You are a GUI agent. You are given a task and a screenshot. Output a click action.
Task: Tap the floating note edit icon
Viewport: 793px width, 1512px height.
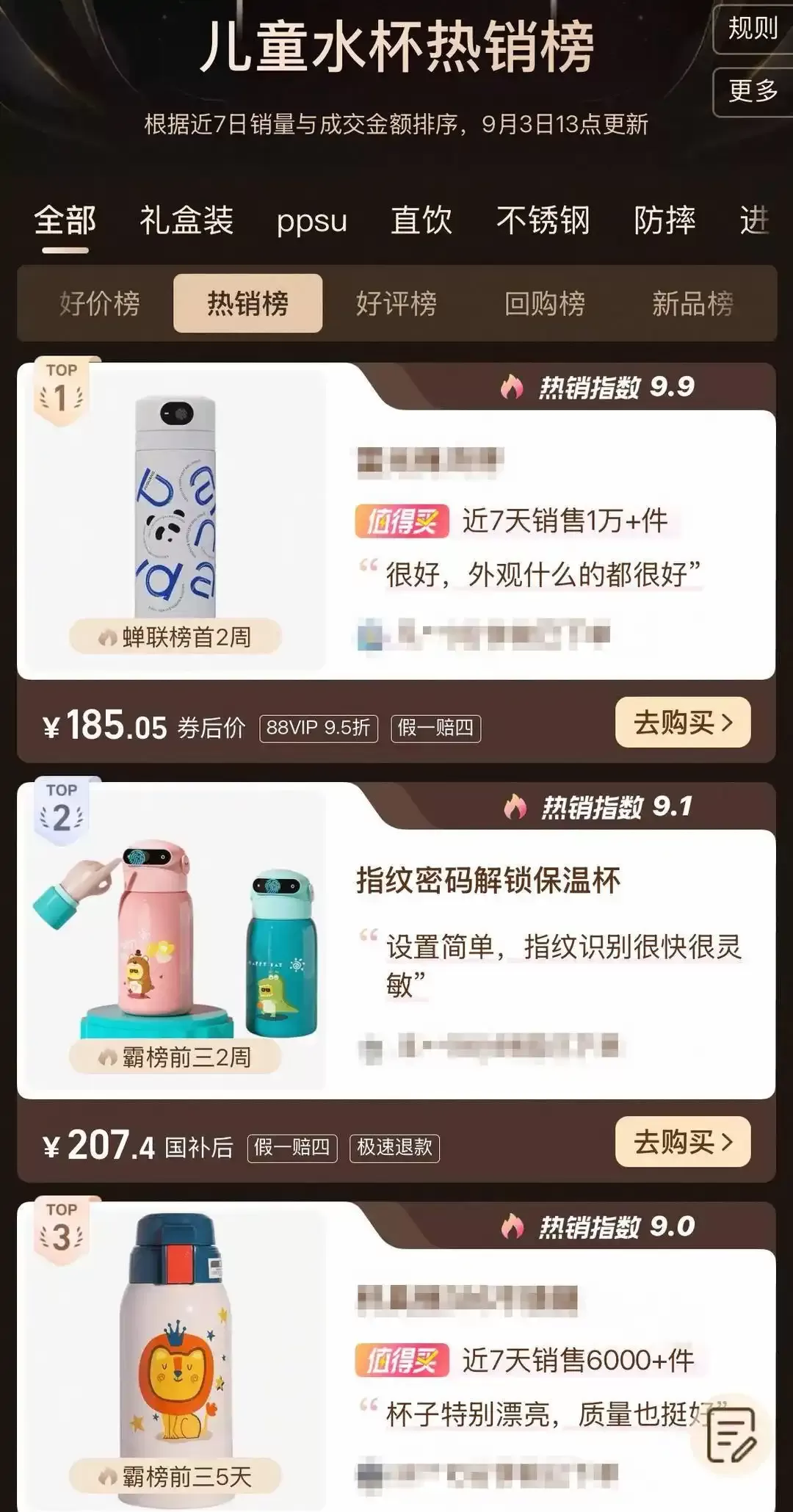pyautogui.click(x=730, y=1435)
